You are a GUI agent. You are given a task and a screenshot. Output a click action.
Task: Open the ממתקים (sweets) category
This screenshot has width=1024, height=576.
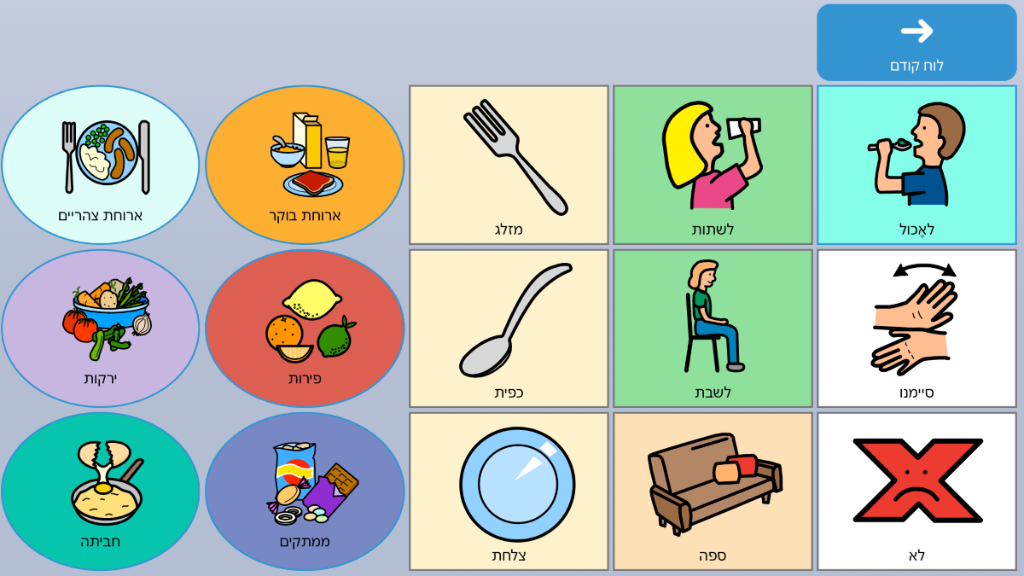pyautogui.click(x=305, y=491)
